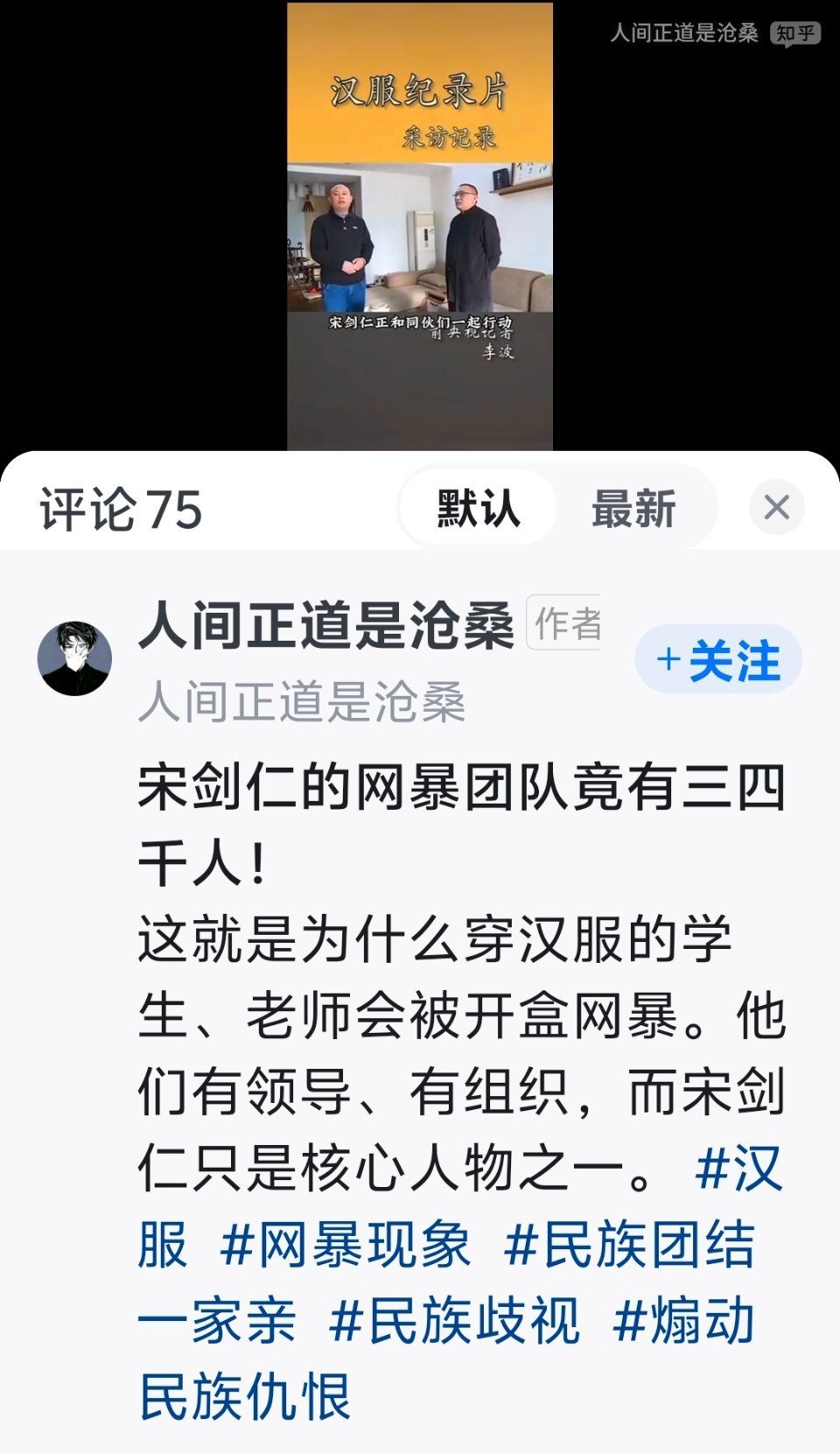Close the comments panel
This screenshot has height=1454, width=840.
[x=777, y=508]
